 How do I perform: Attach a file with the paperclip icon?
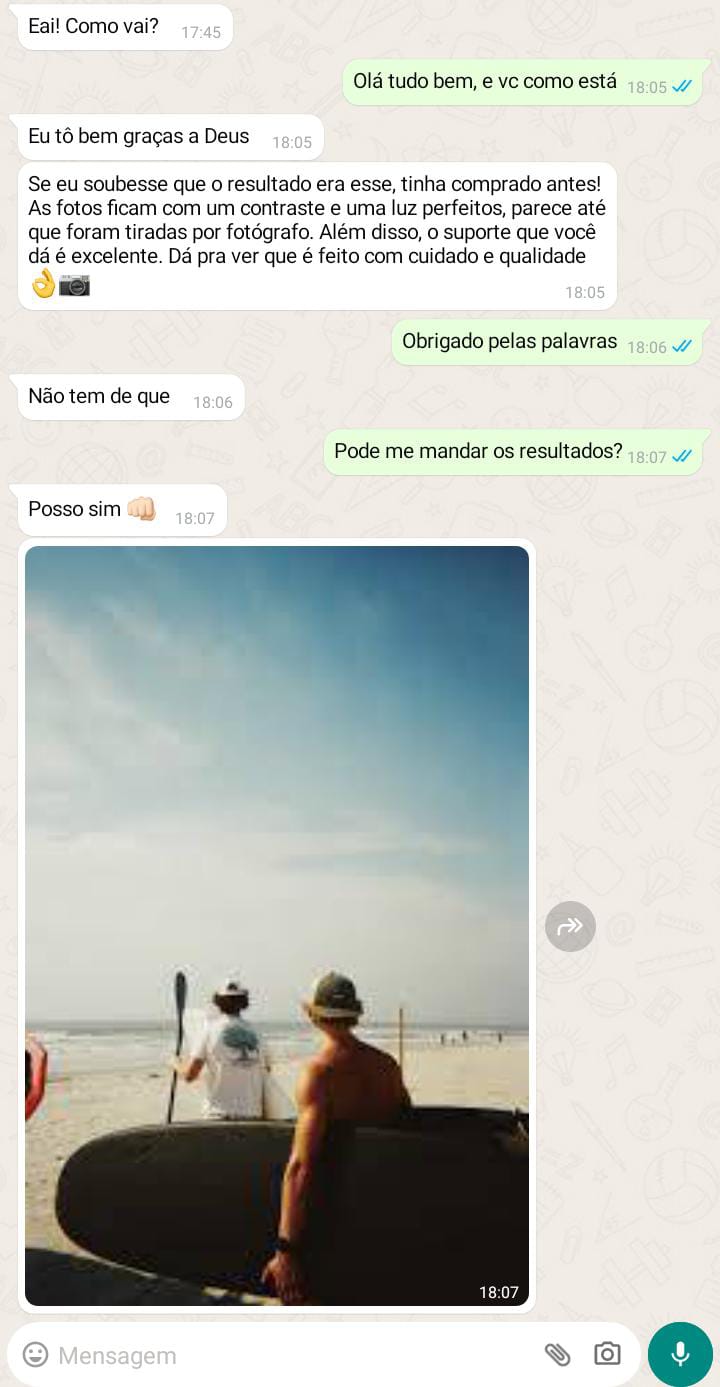(557, 1355)
